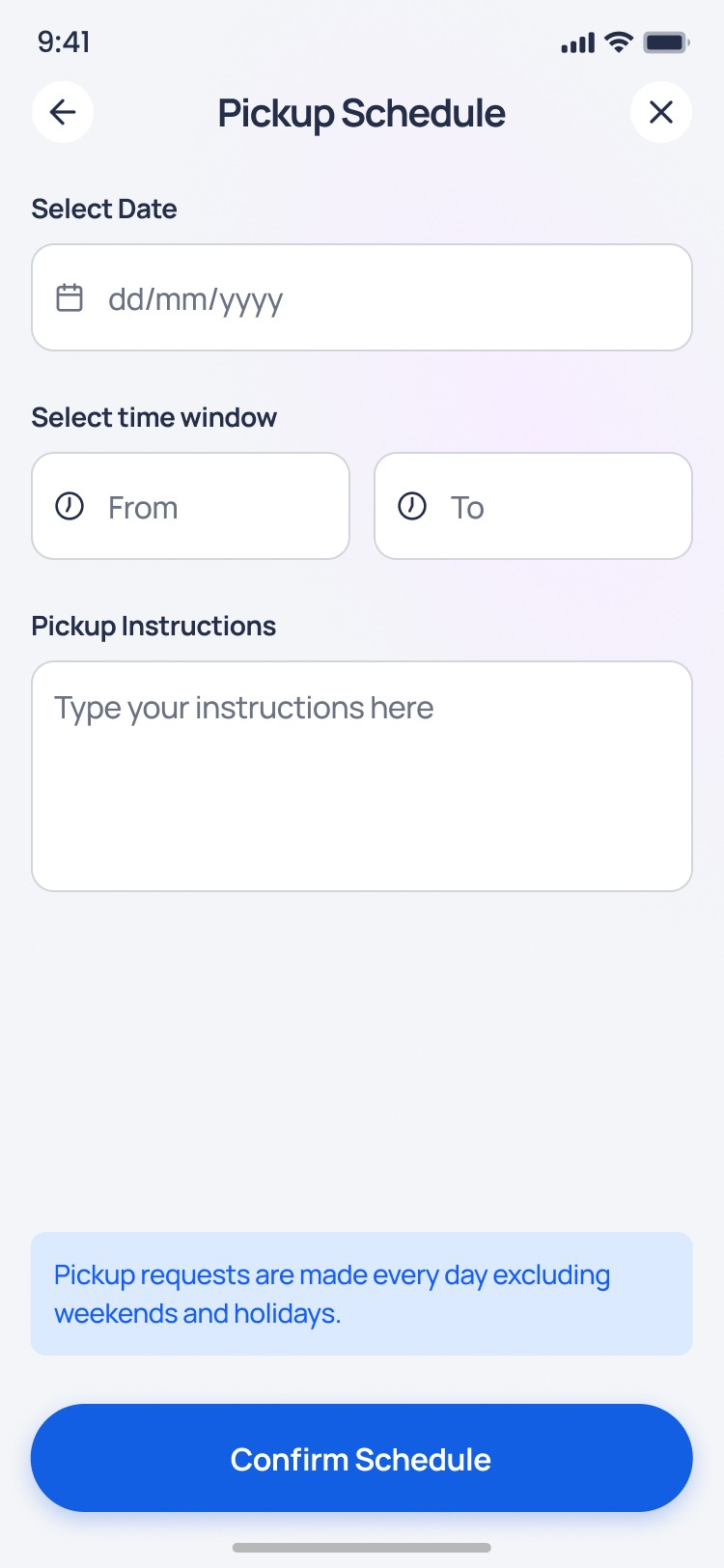Open the To time selector
The image size is (724, 1568).
533,506
